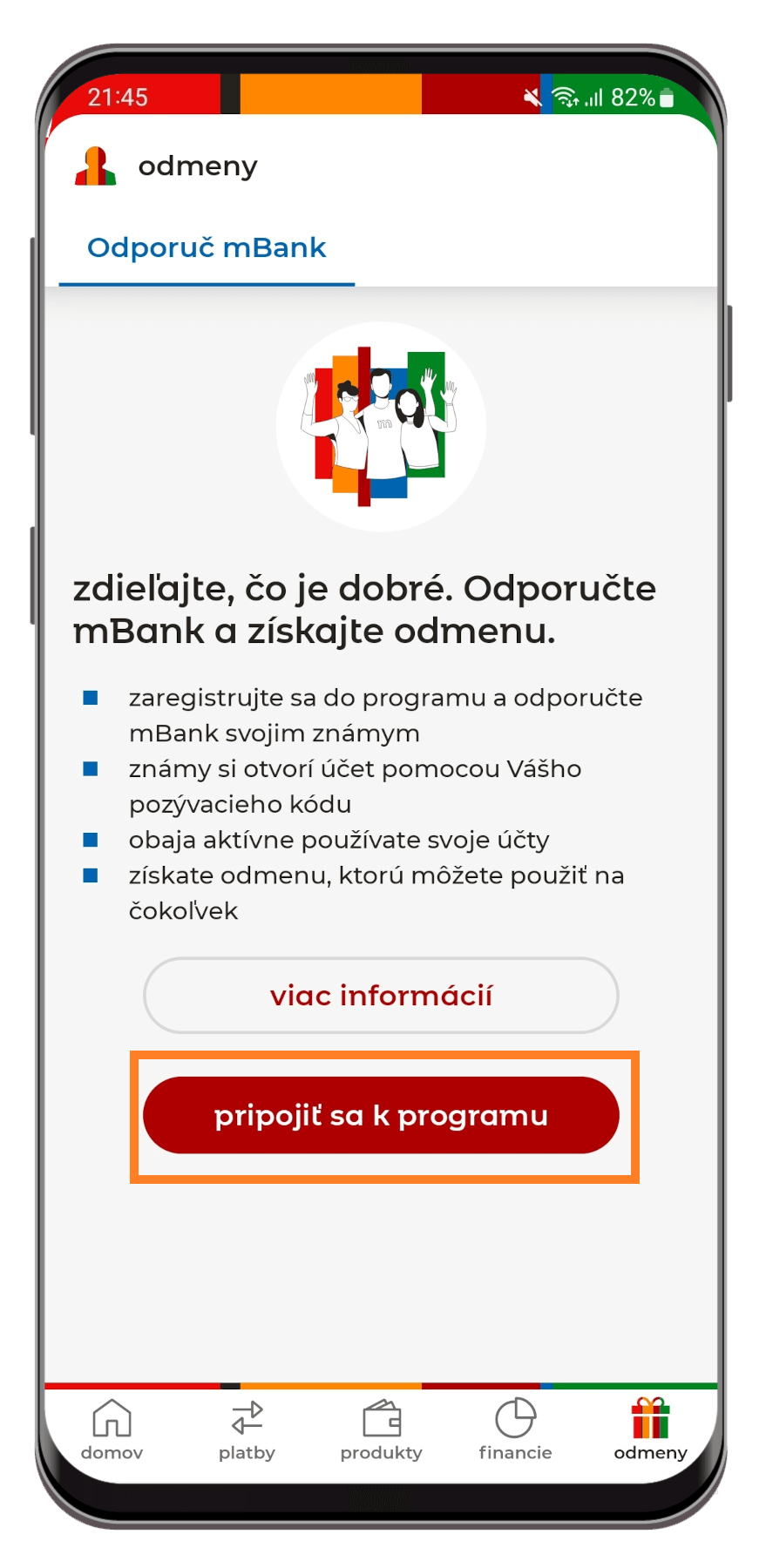Switch to the platby tab
This screenshot has width=766, height=1568.
[247, 1430]
